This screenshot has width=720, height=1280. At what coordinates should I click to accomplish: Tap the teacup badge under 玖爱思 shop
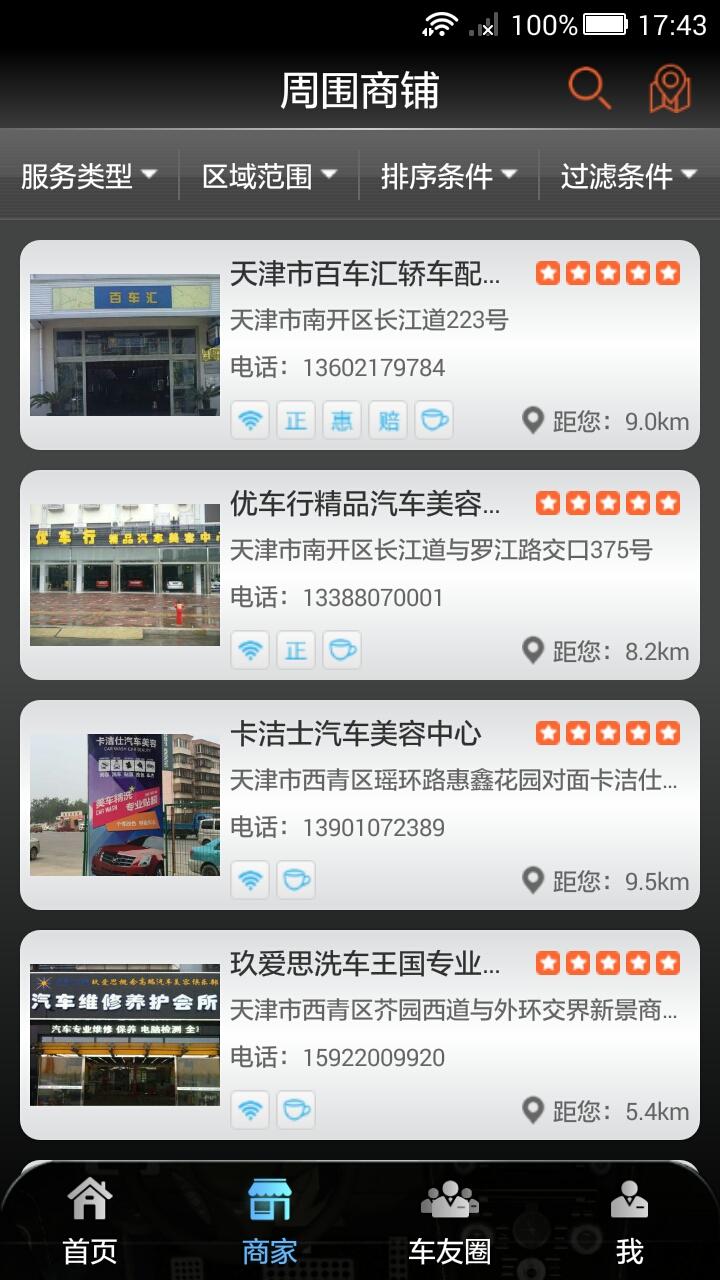pos(296,1110)
